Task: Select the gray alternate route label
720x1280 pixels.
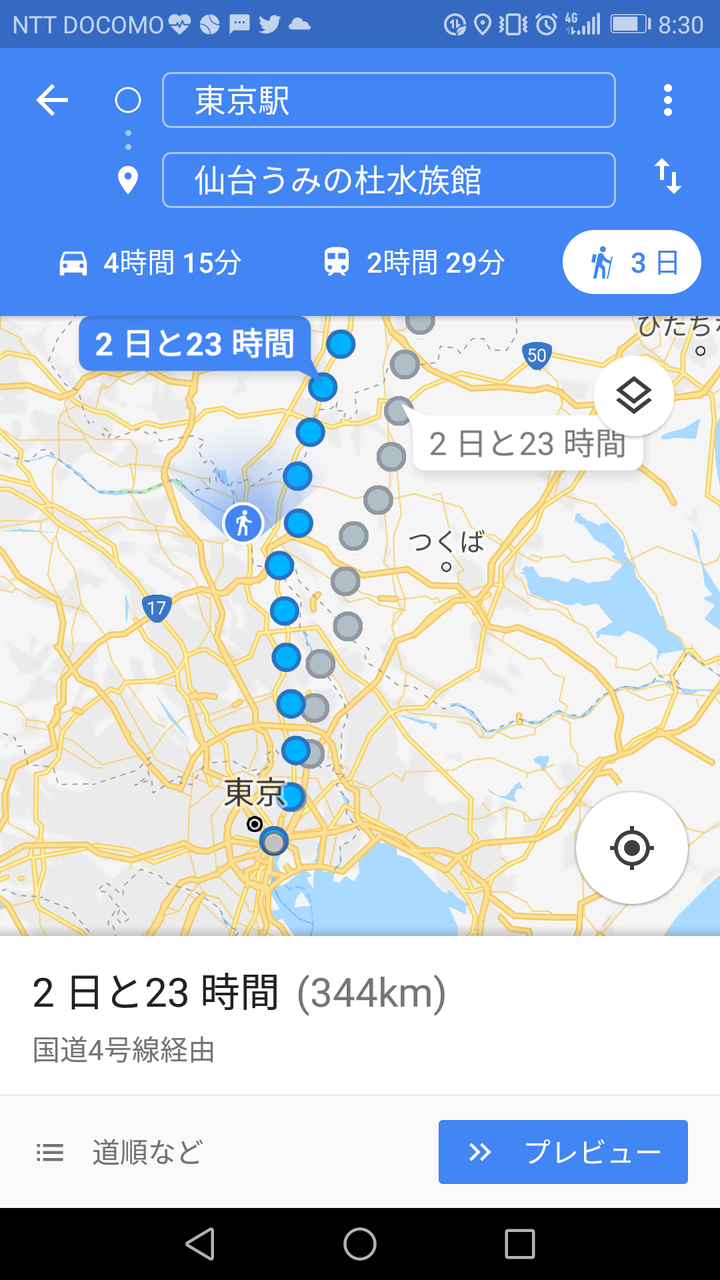Action: click(x=527, y=443)
